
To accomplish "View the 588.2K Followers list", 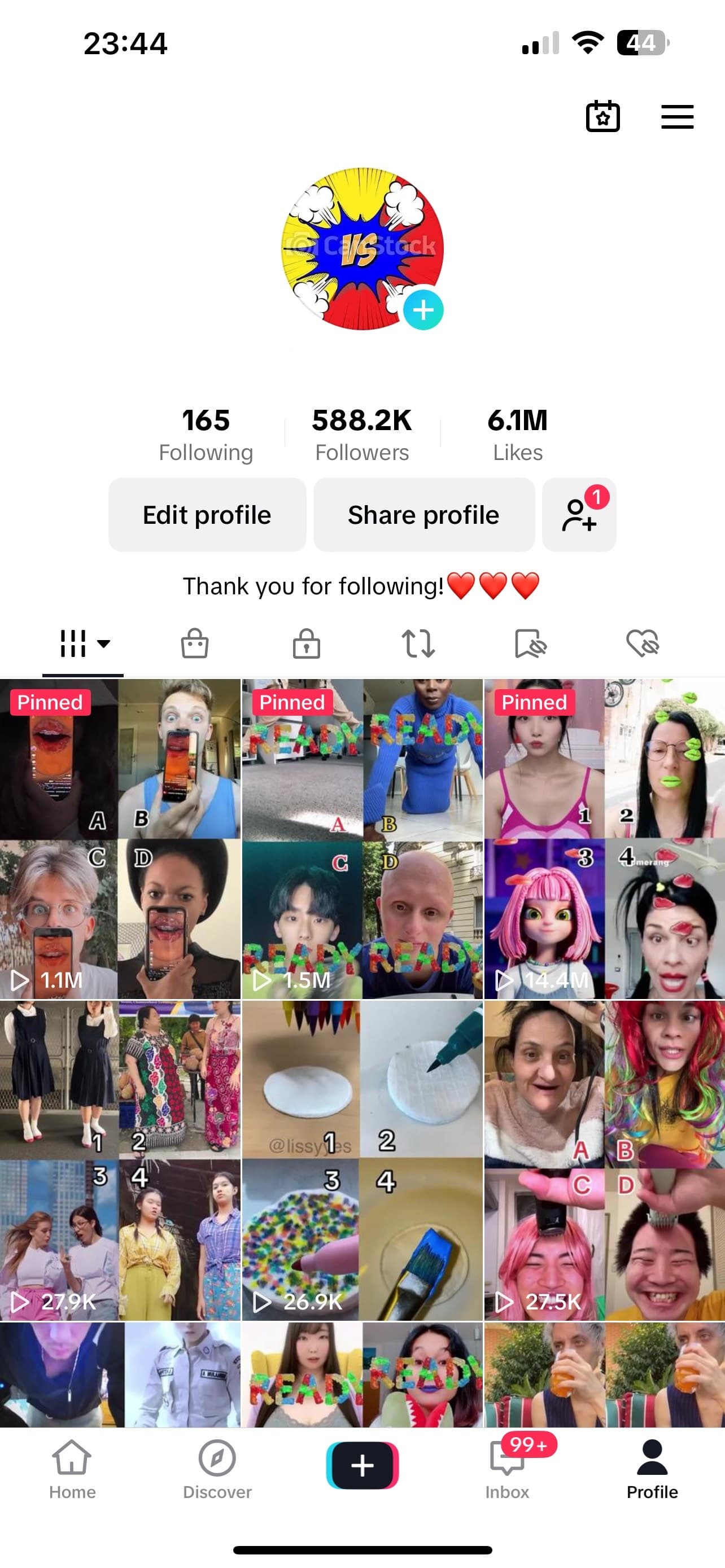I will [362, 435].
